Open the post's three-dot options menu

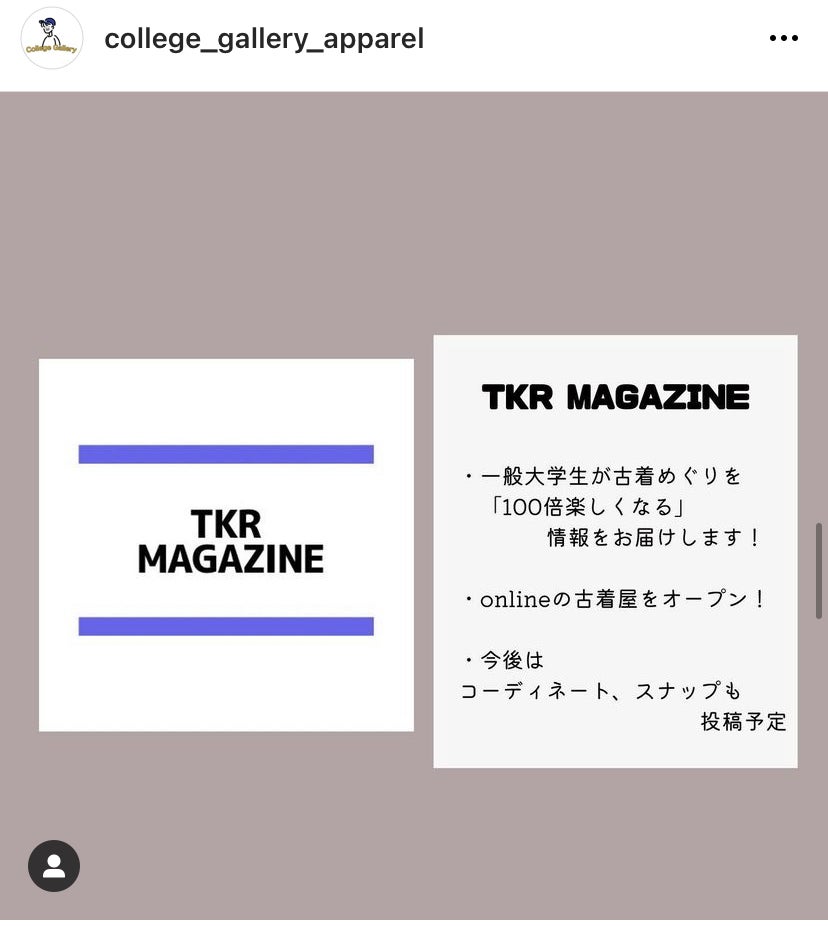point(783,39)
